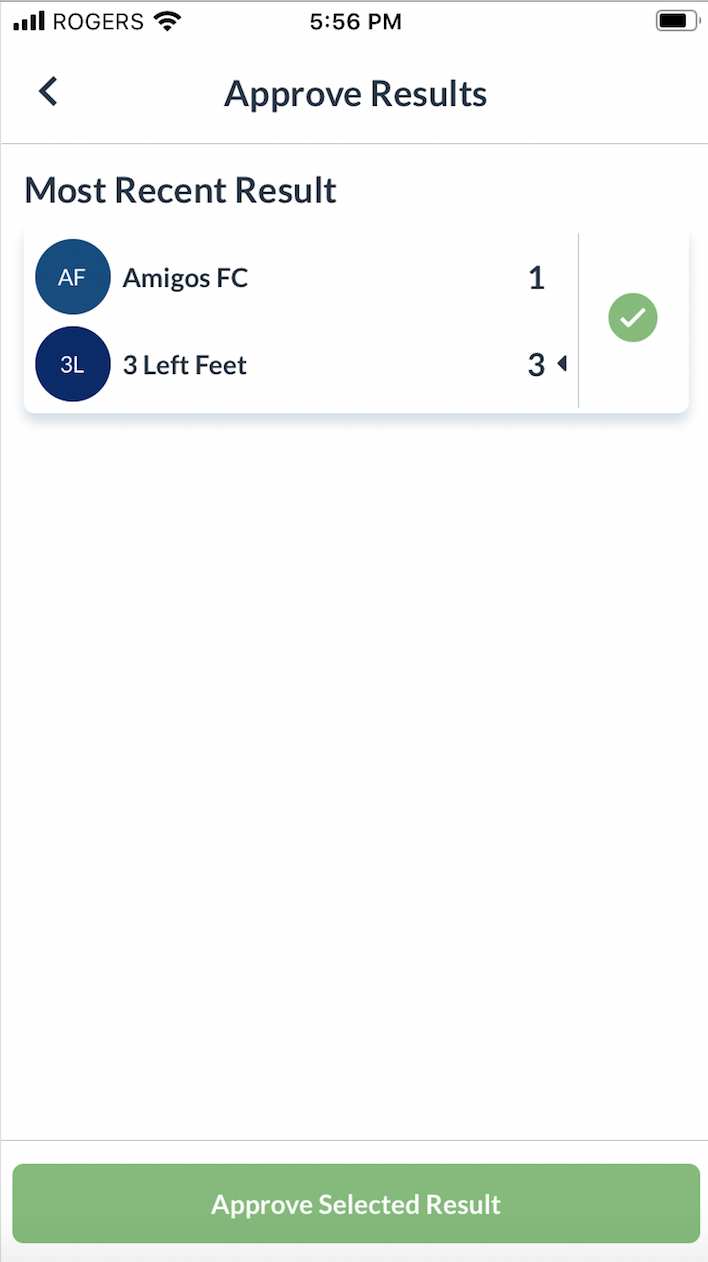Image resolution: width=708 pixels, height=1262 pixels.
Task: Toggle the green checkmark on the result
Action: tap(633, 318)
